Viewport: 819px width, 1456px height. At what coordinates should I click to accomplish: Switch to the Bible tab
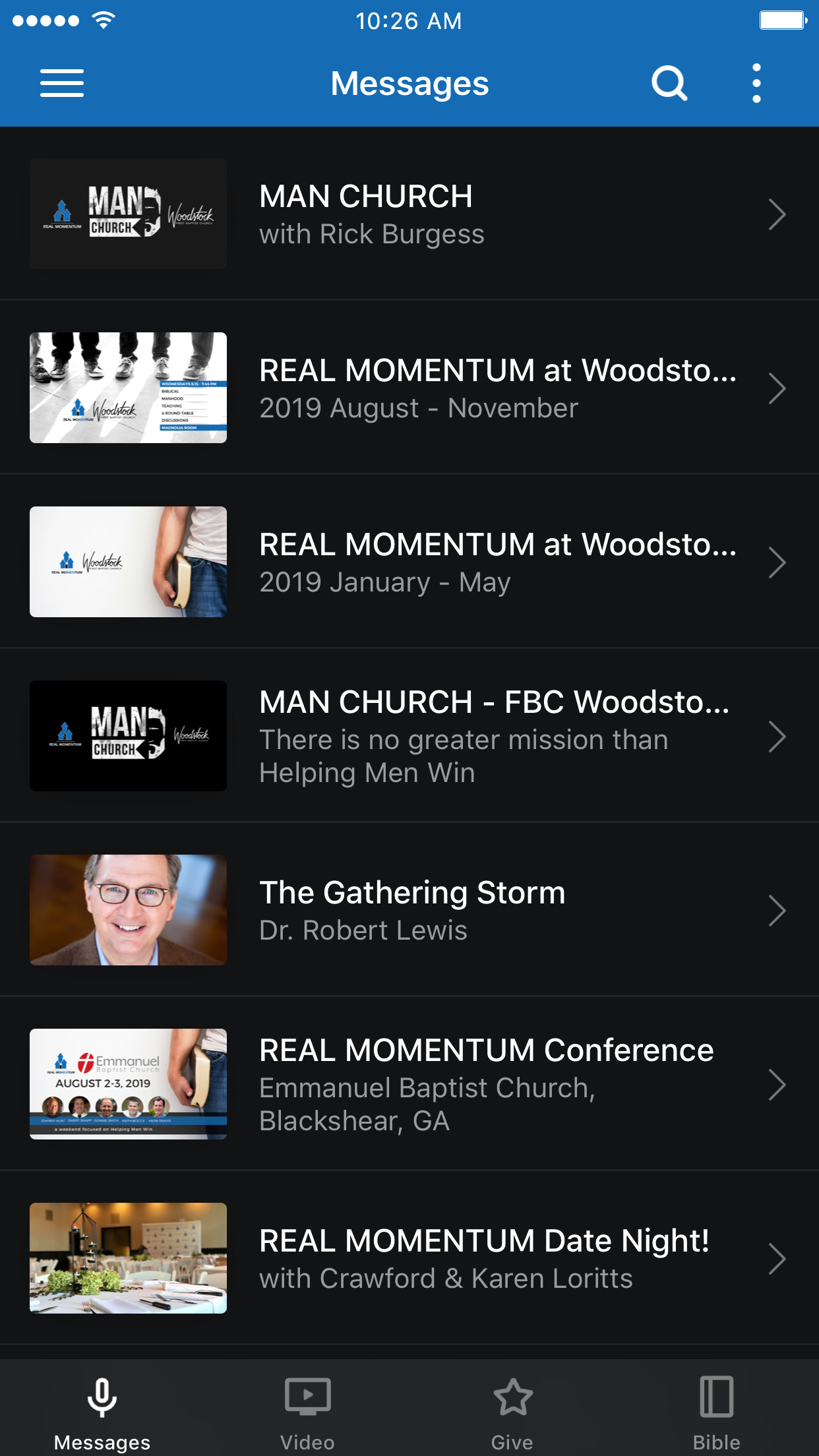coord(716,1412)
